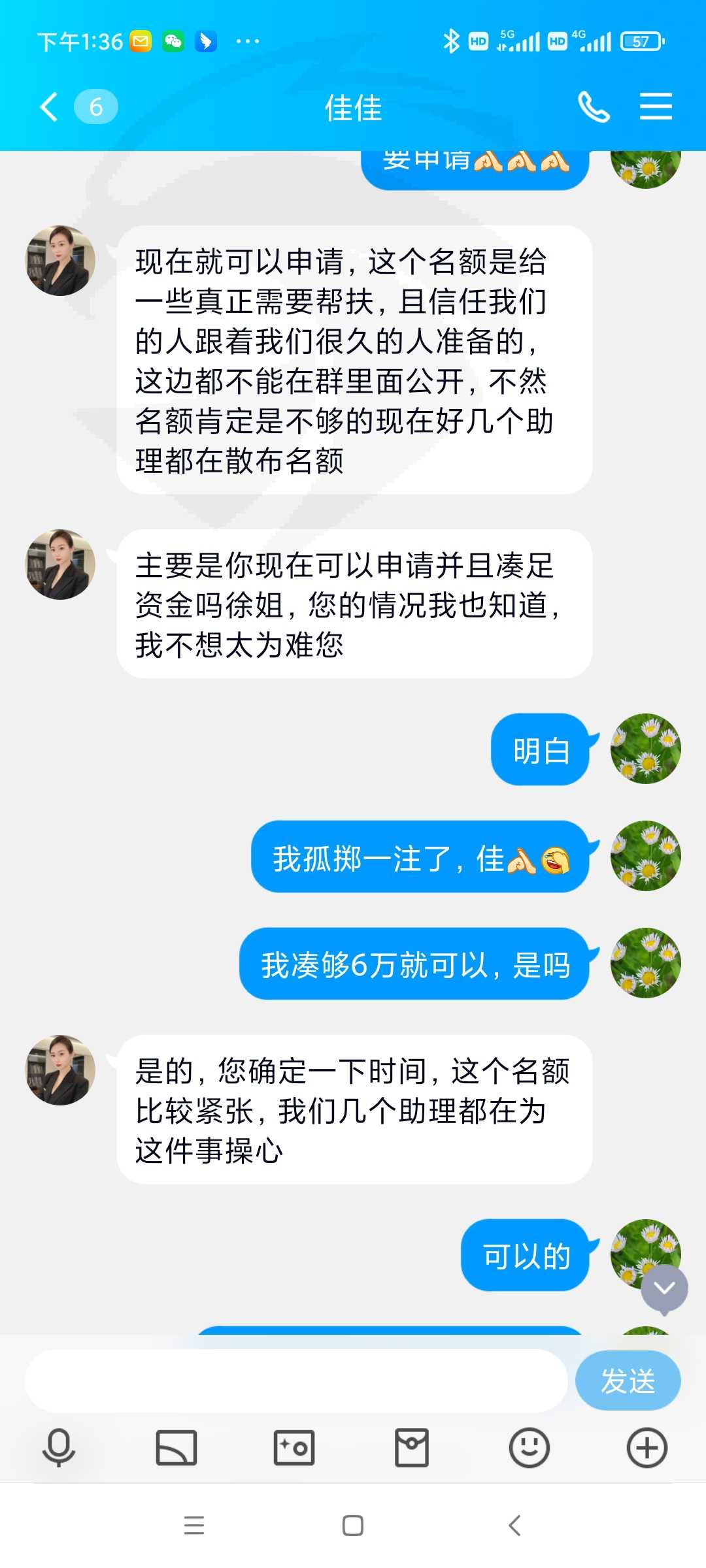The height and width of the screenshot is (1568, 706).
Task: Open 佳佳's profile from her first avatar
Action: tap(60, 261)
